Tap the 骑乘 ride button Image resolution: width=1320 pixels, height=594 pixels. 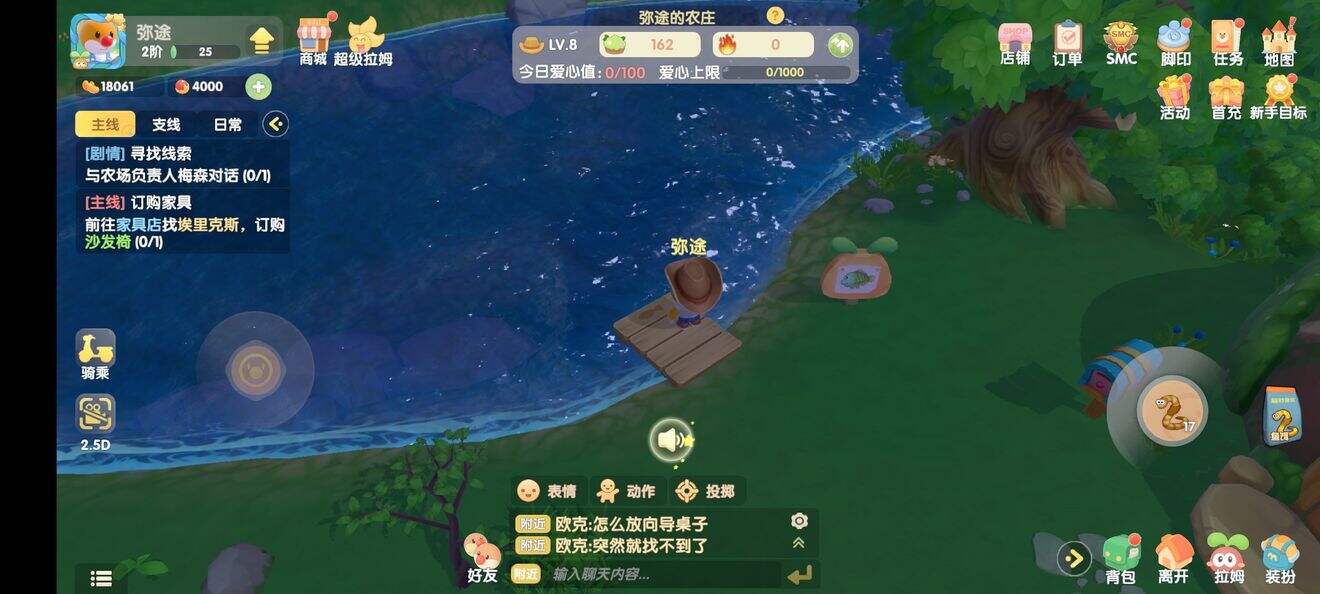pos(96,350)
